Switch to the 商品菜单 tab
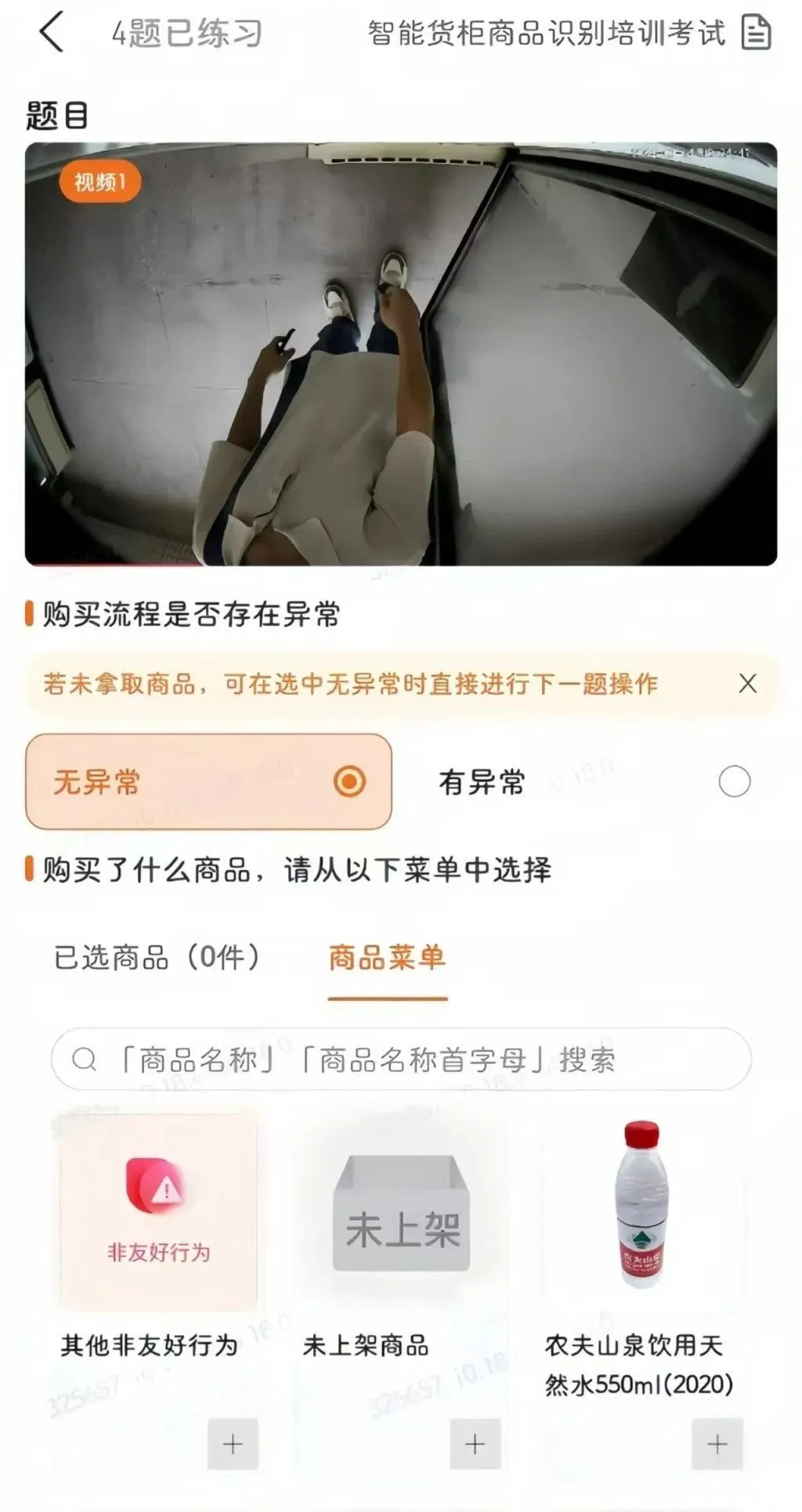Viewport: 802px width, 1512px height. (387, 958)
